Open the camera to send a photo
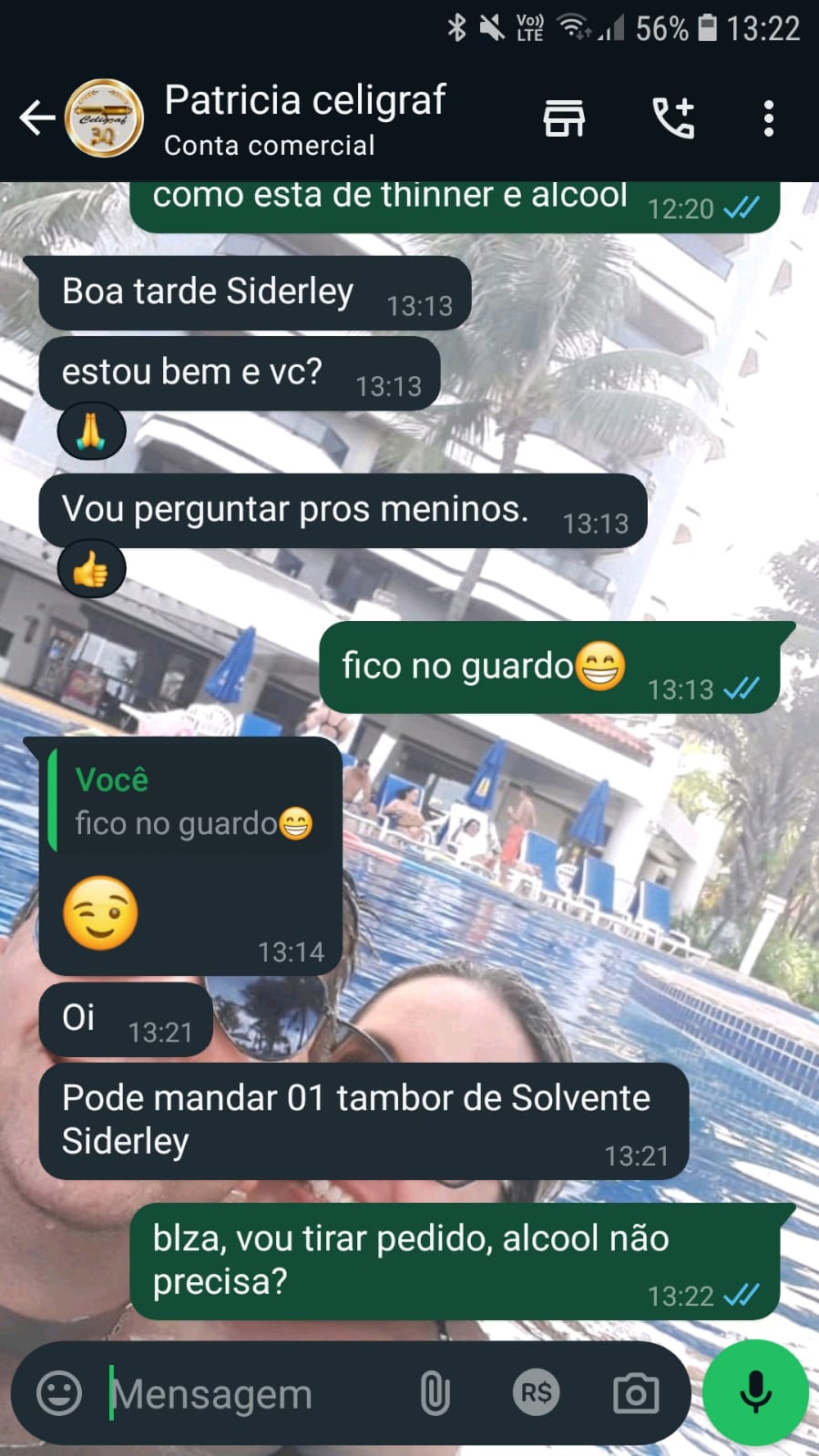Image resolution: width=819 pixels, height=1456 pixels. click(636, 1393)
